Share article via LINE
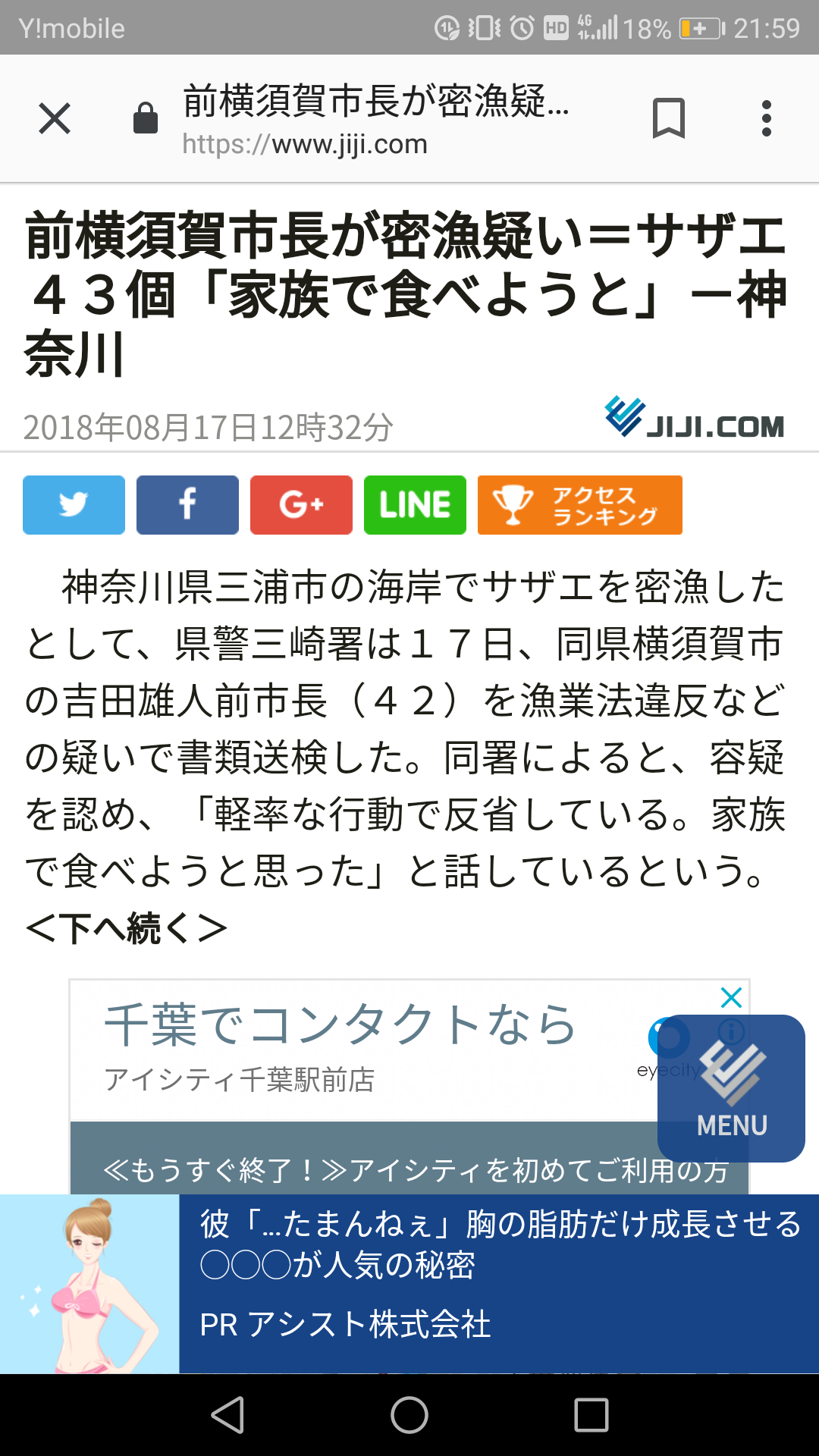Viewport: 819px width, 1456px height. coord(415,505)
